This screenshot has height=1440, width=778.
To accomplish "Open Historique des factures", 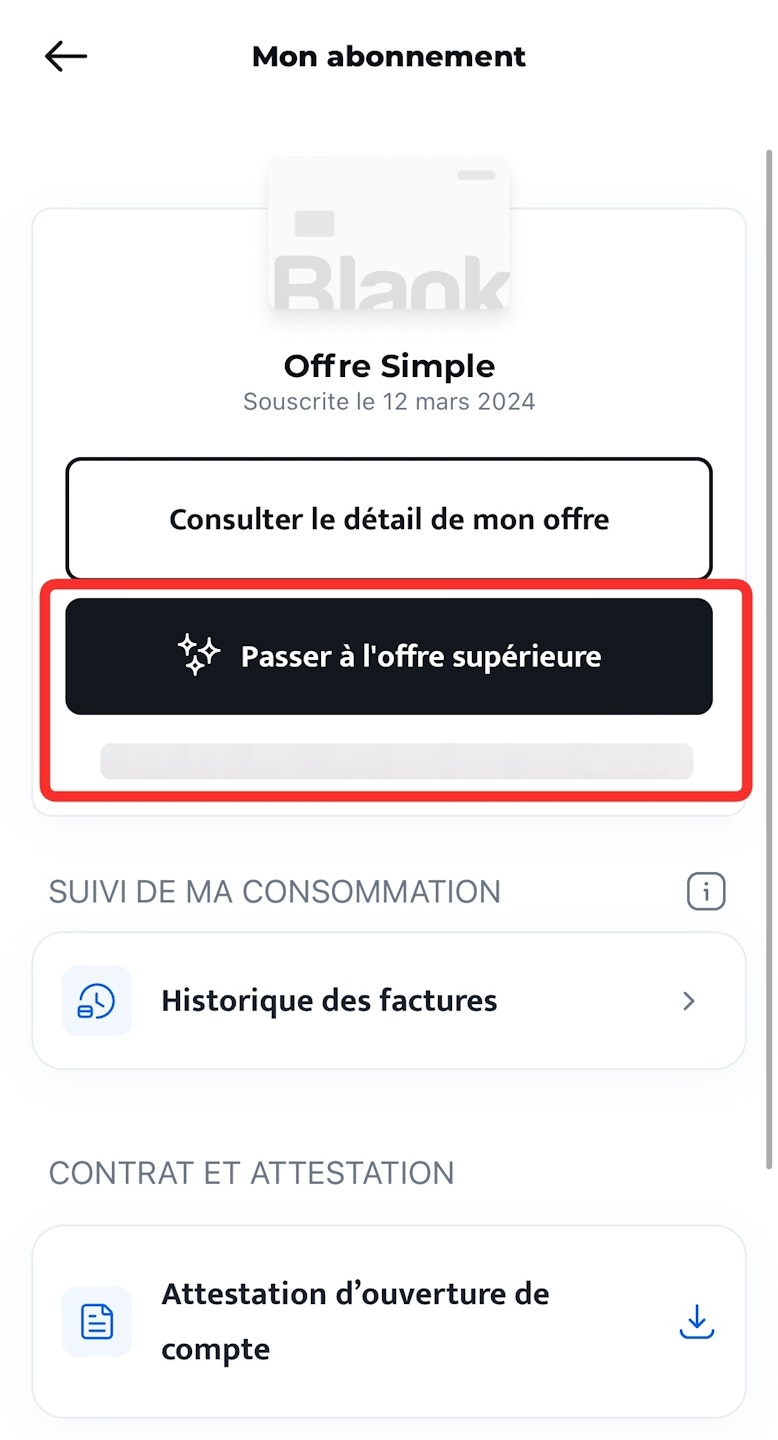I will point(388,1000).
